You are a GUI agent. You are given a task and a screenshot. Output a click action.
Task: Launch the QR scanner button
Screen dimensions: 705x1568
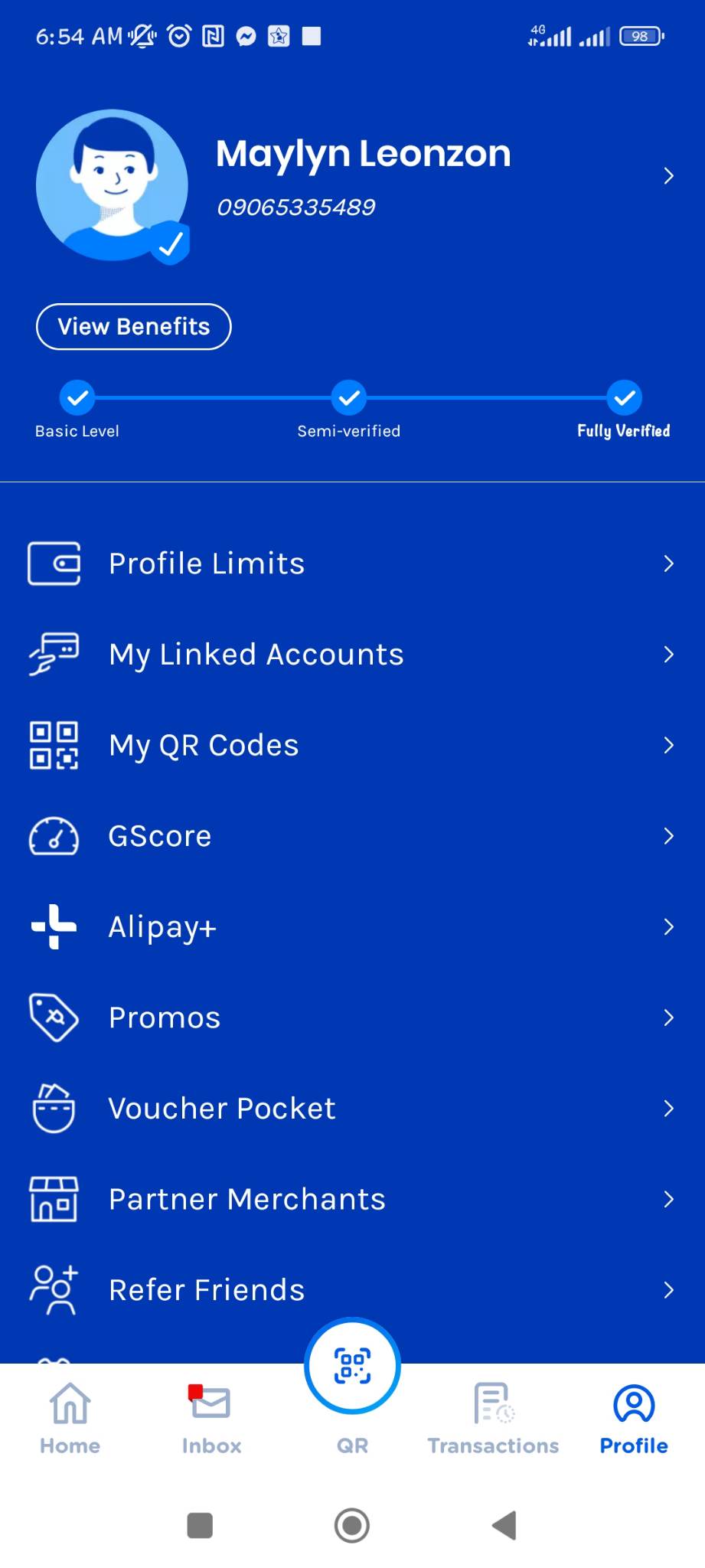352,1367
